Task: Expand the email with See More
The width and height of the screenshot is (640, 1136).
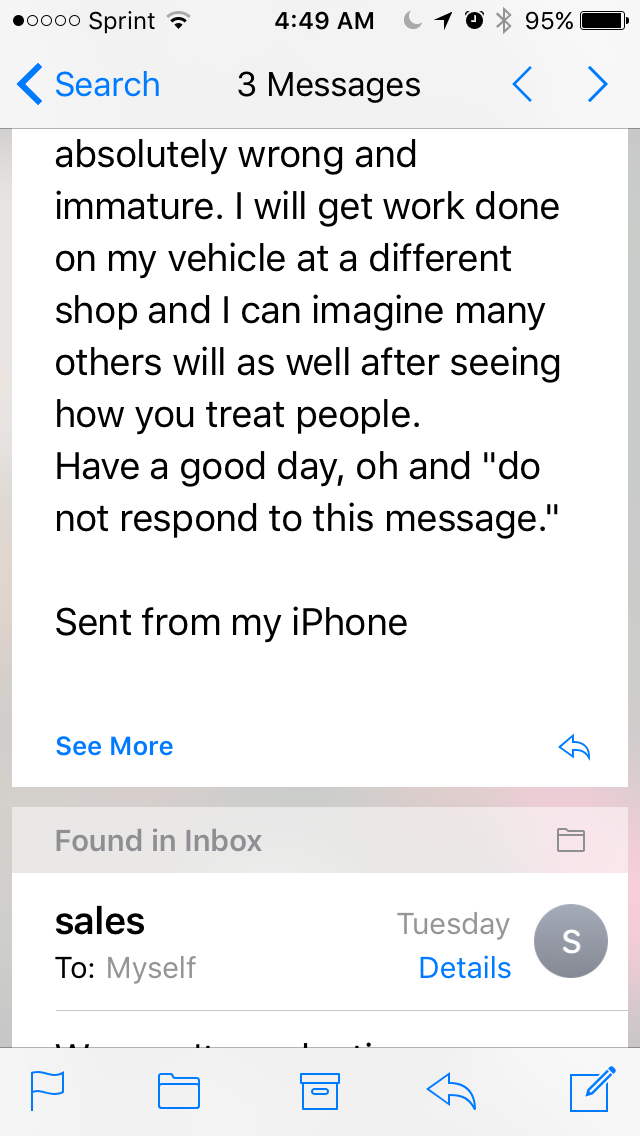Action: (114, 746)
